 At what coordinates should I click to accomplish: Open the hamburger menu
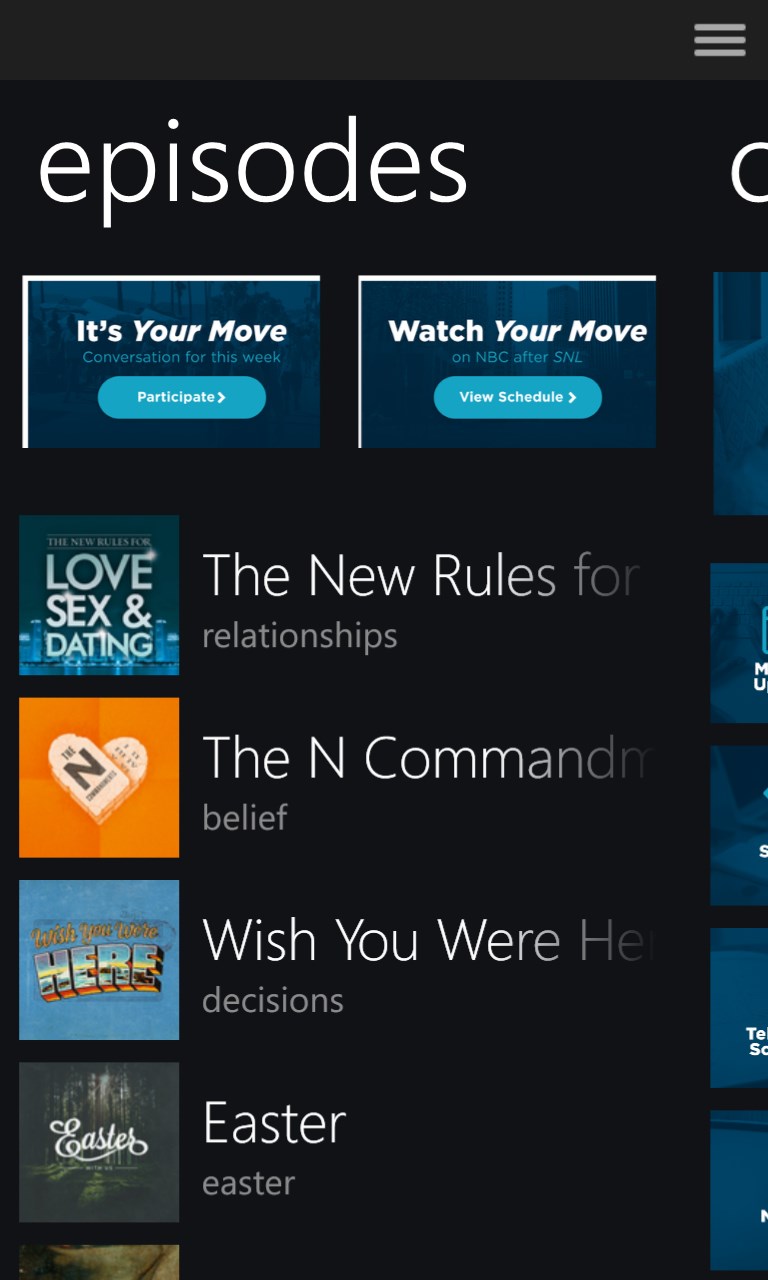point(720,40)
